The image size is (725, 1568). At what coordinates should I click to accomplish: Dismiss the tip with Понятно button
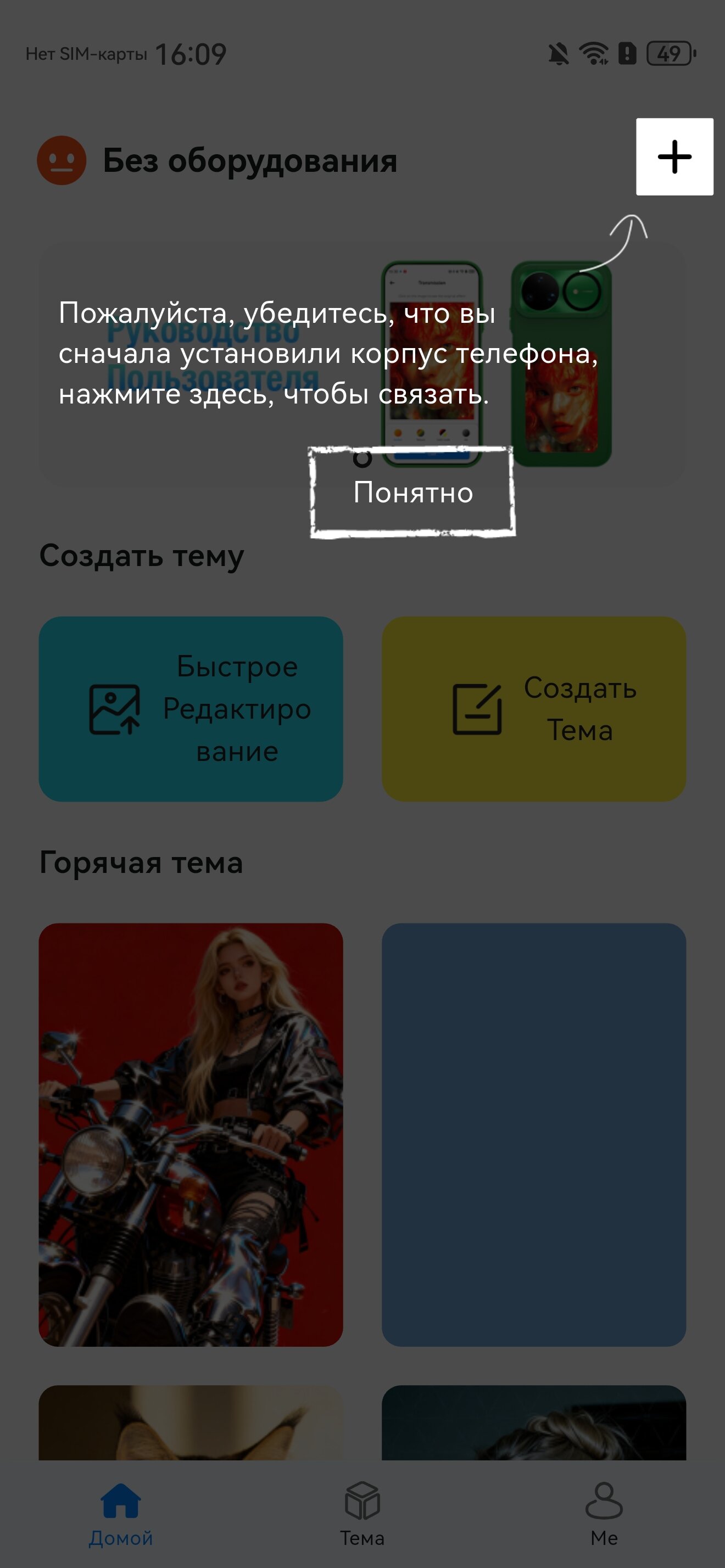coord(412,492)
